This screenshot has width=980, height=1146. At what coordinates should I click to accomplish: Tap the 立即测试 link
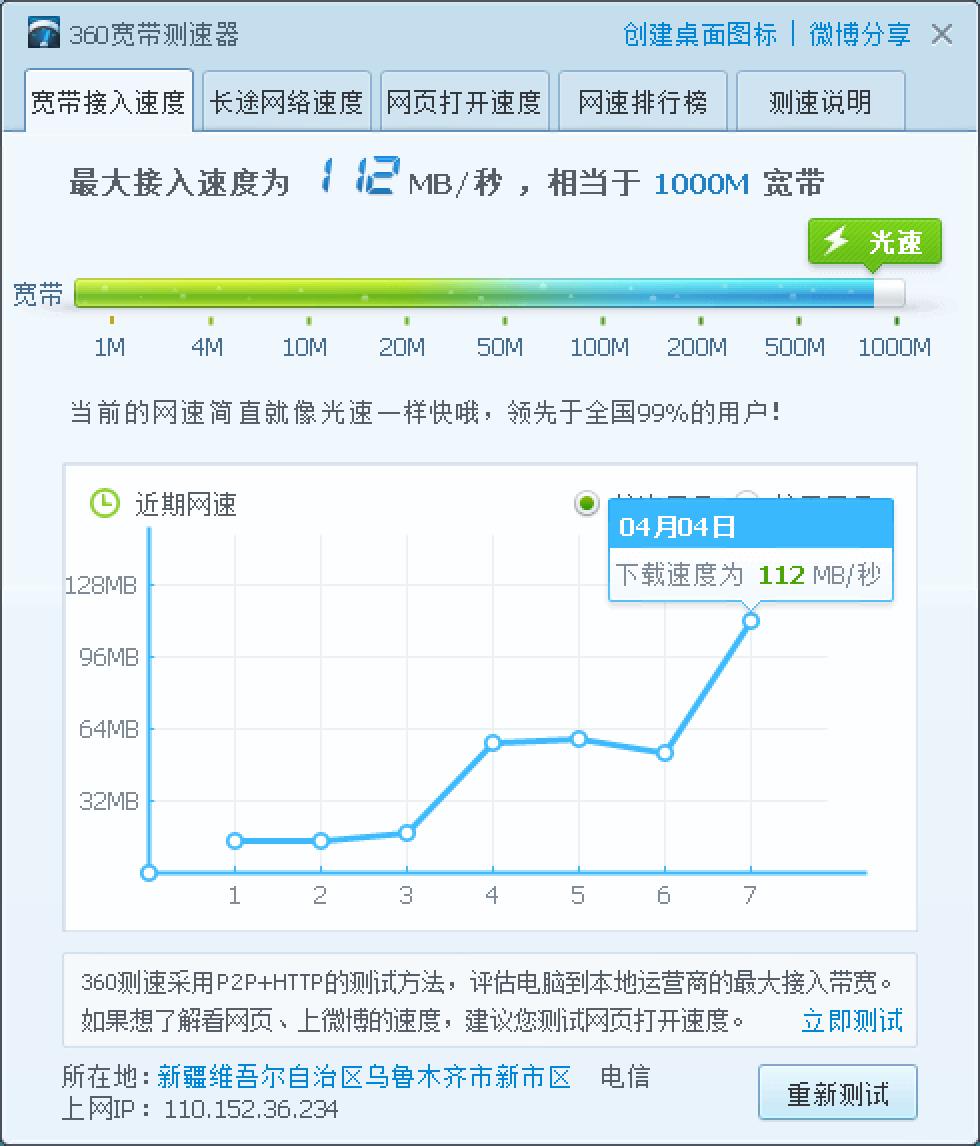tap(852, 1021)
